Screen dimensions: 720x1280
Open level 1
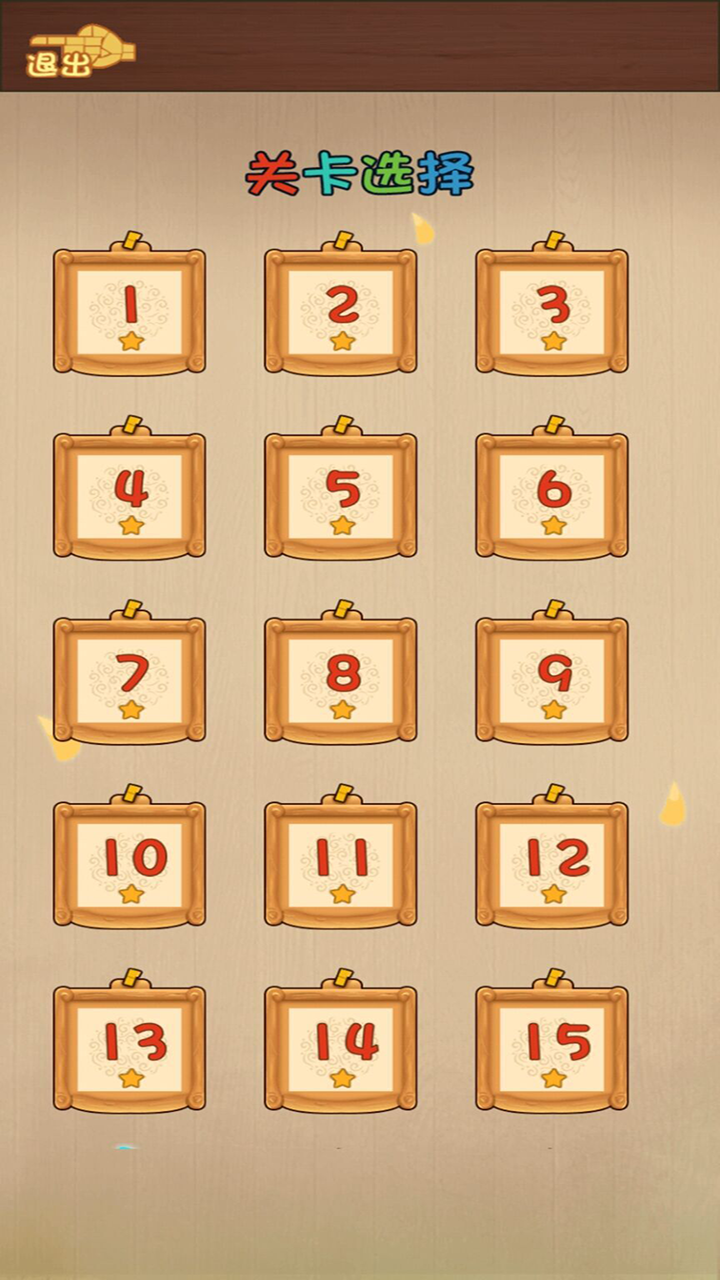pyautogui.click(x=130, y=312)
